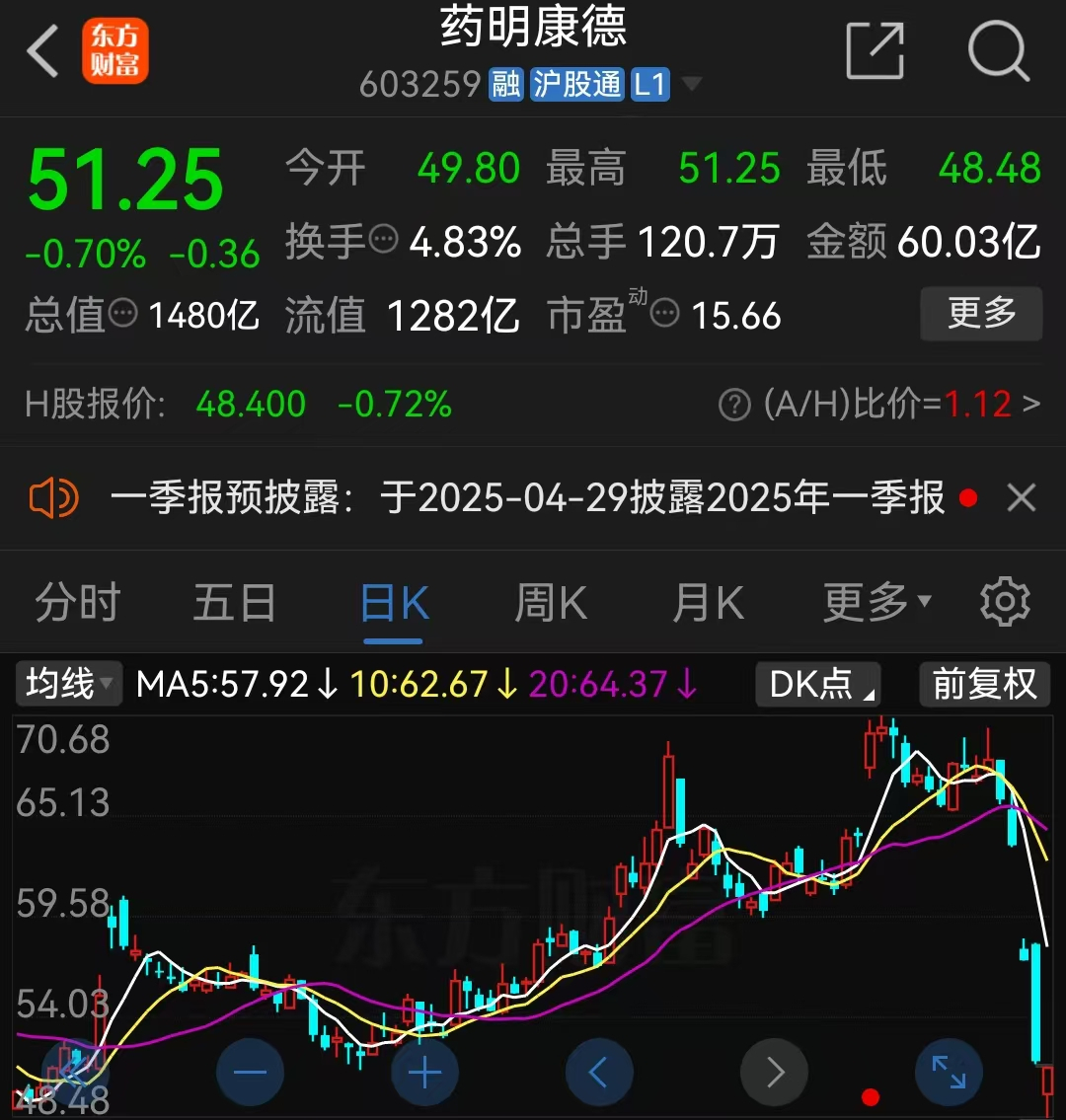Navigate chart forward with right arrow control
Screen dimensions: 1066x1120
click(x=774, y=1072)
